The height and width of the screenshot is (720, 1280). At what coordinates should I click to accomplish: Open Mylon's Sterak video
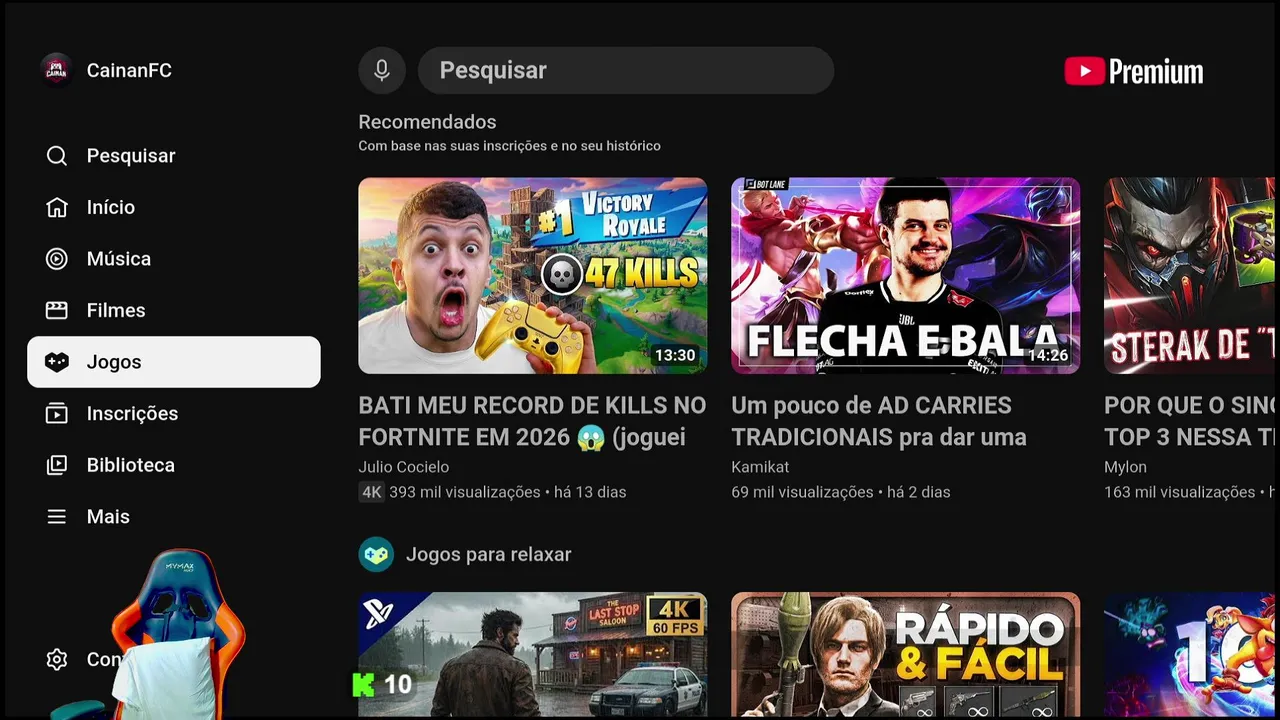[1190, 275]
